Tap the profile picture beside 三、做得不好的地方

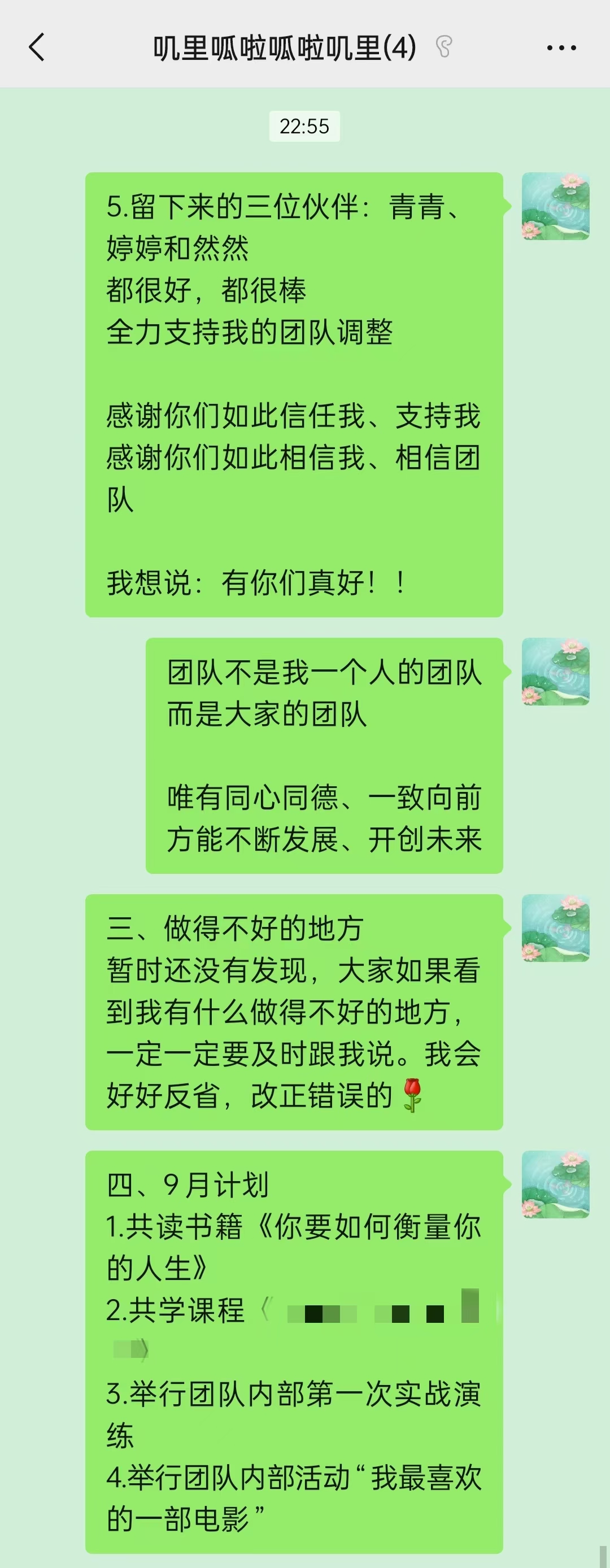click(x=555, y=927)
